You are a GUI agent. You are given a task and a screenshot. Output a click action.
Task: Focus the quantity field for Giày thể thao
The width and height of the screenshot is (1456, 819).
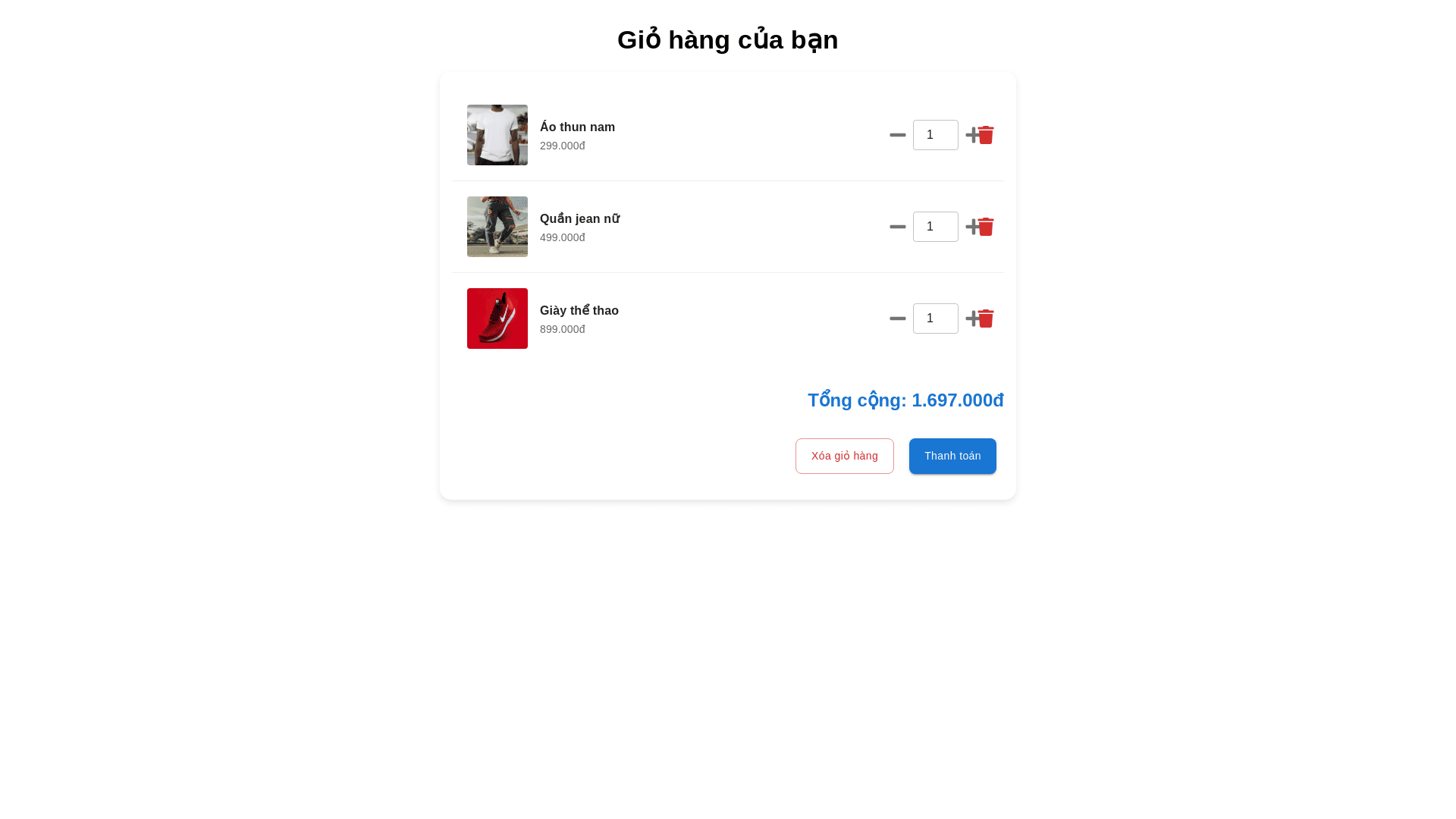(x=935, y=318)
